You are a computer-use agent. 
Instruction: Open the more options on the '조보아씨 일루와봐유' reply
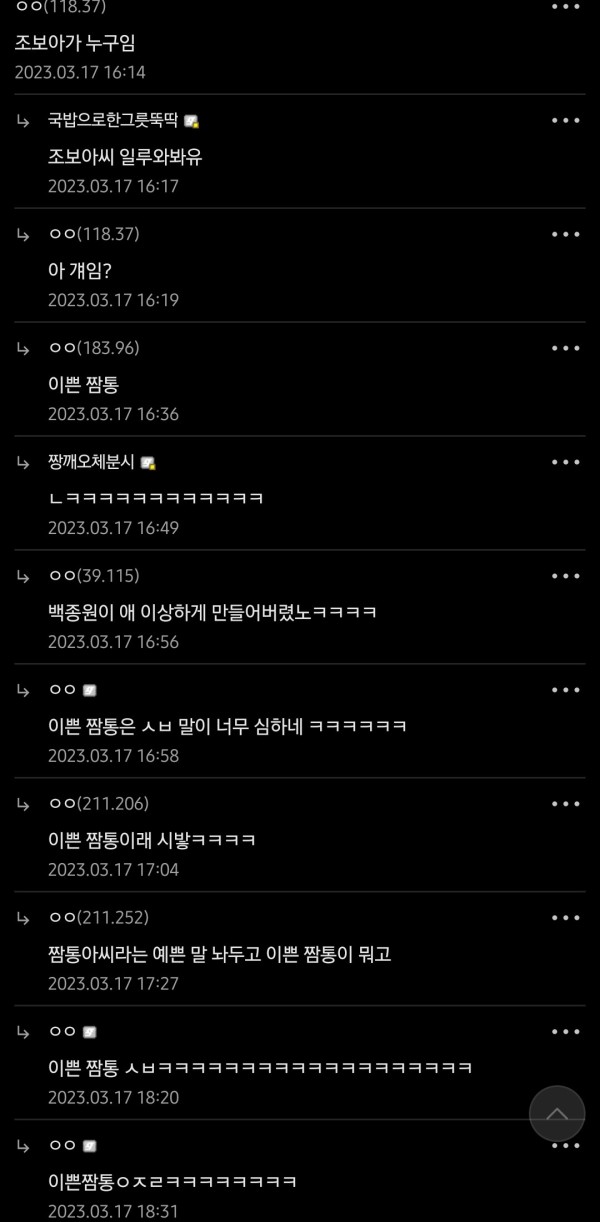(566, 120)
